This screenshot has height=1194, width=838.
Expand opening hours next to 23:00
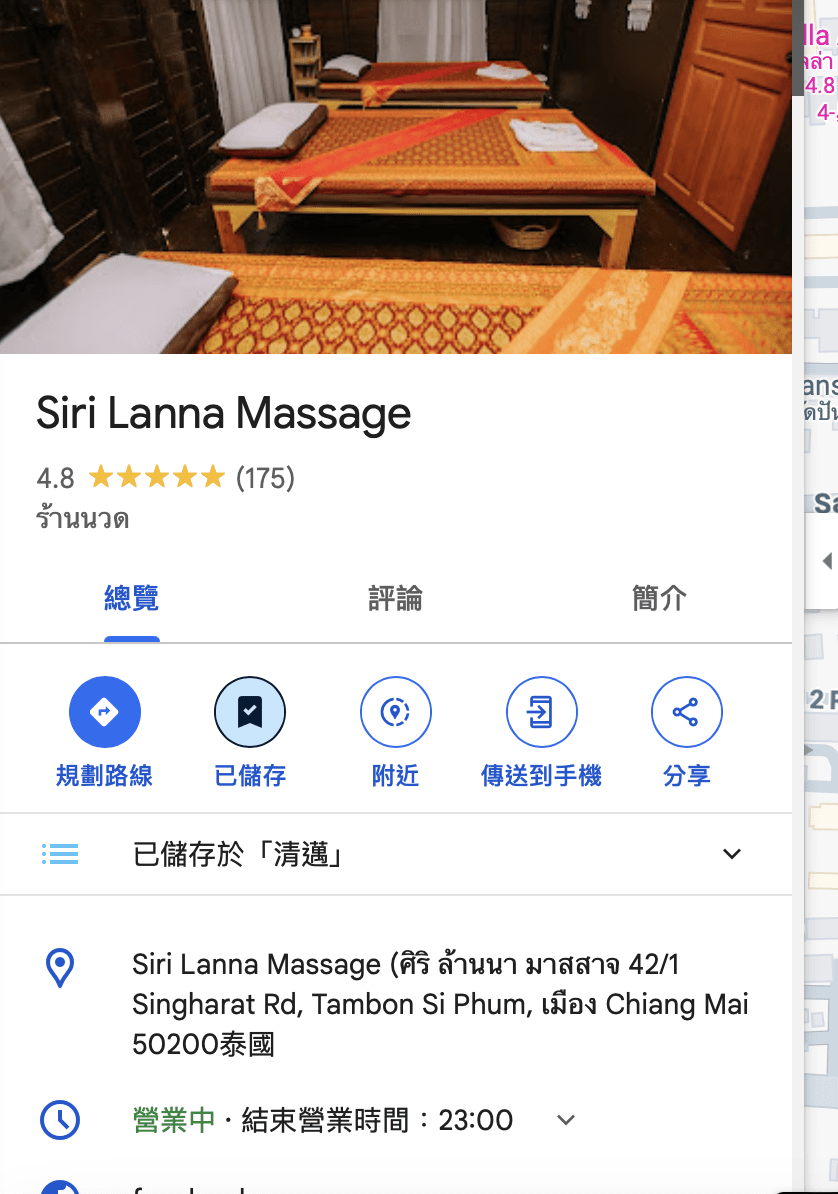[x=566, y=1120]
